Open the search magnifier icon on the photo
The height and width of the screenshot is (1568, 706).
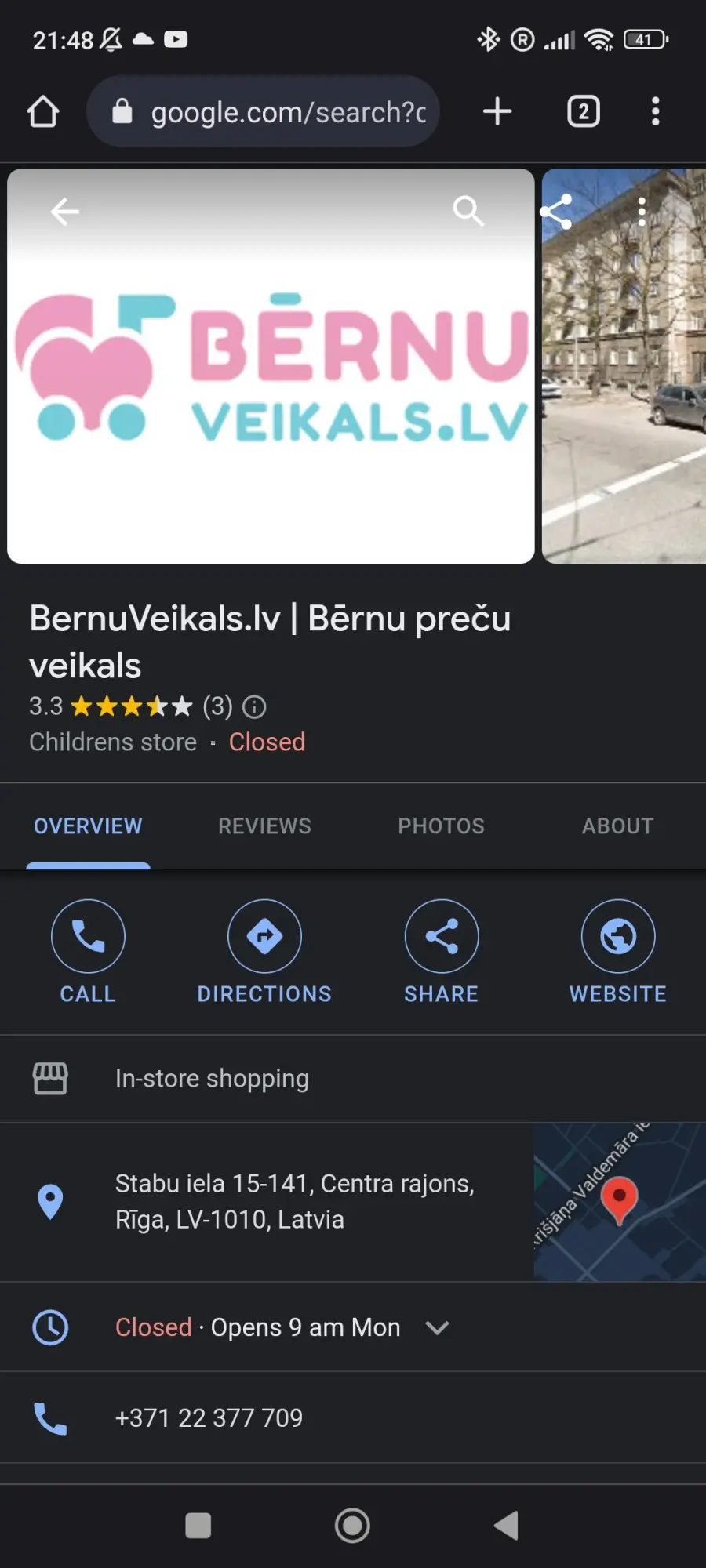coord(468,211)
